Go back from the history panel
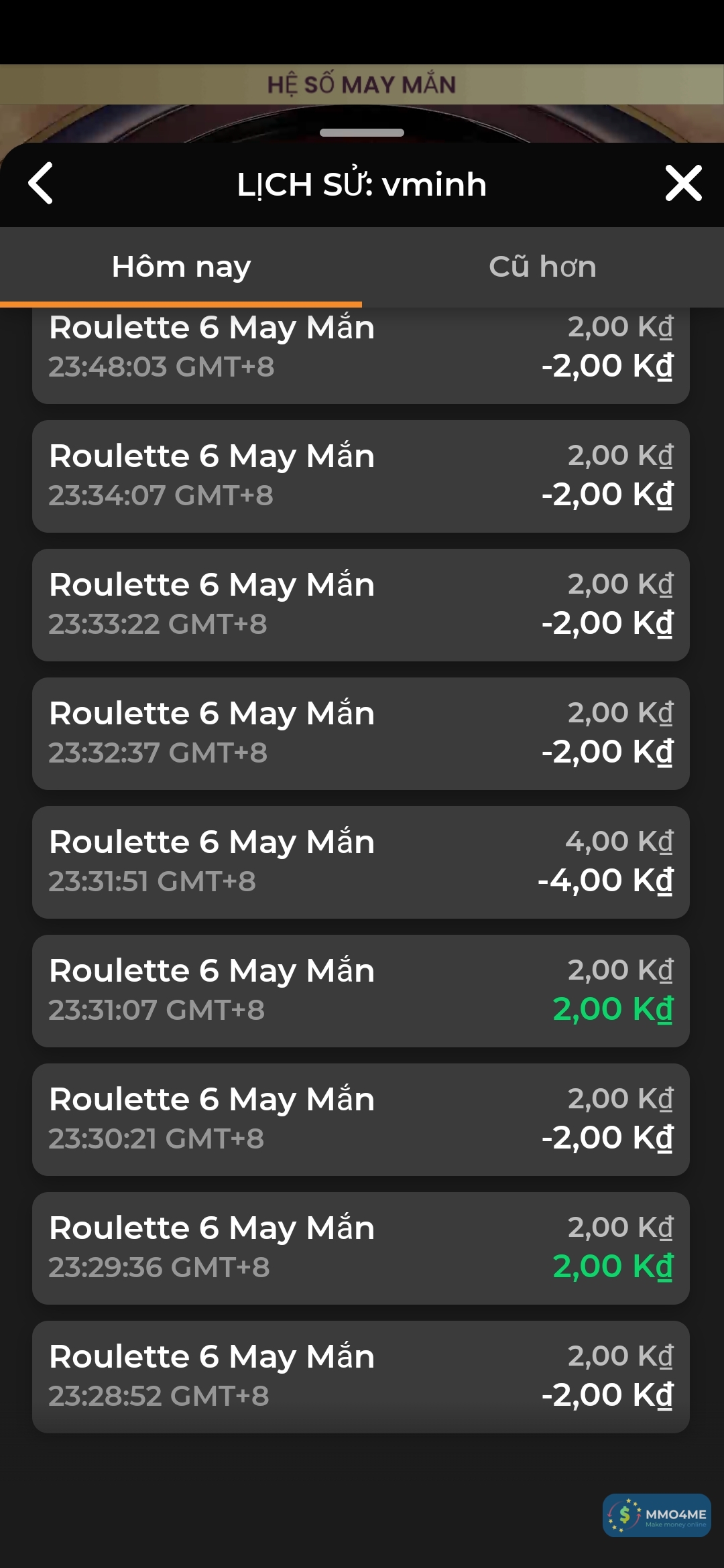The height and width of the screenshot is (1568, 724). click(41, 183)
